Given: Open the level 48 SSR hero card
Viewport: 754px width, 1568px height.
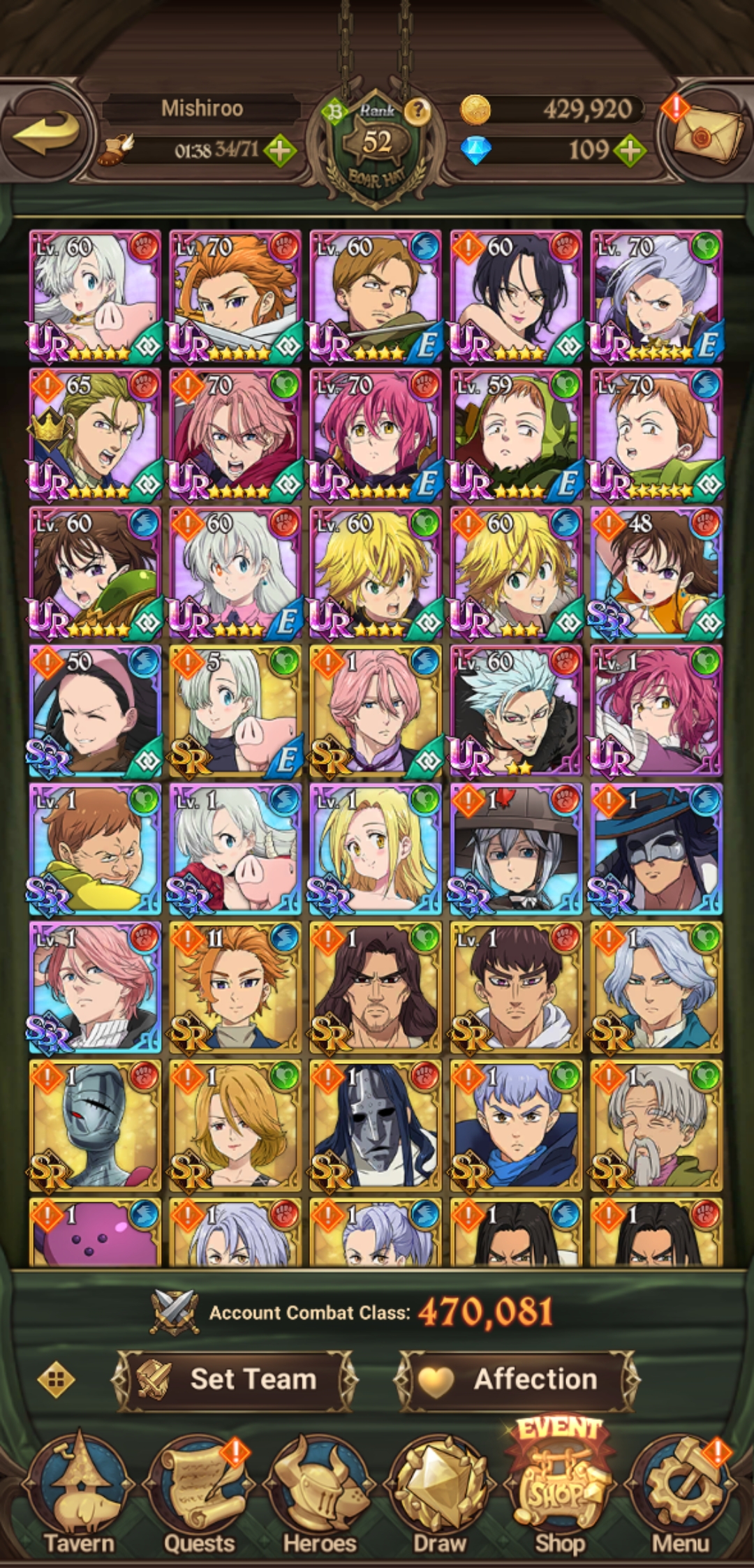Looking at the screenshot, I should point(656,572).
